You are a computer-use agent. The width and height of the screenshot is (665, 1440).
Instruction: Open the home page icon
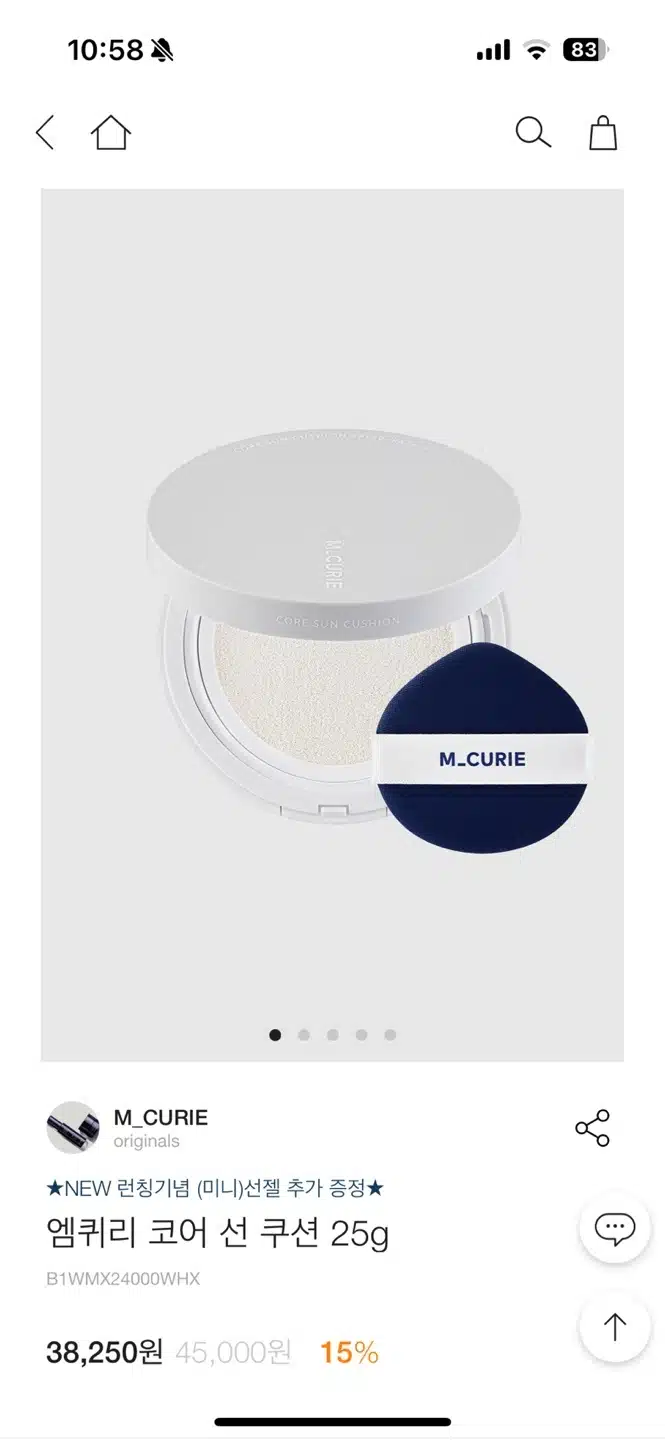(111, 132)
